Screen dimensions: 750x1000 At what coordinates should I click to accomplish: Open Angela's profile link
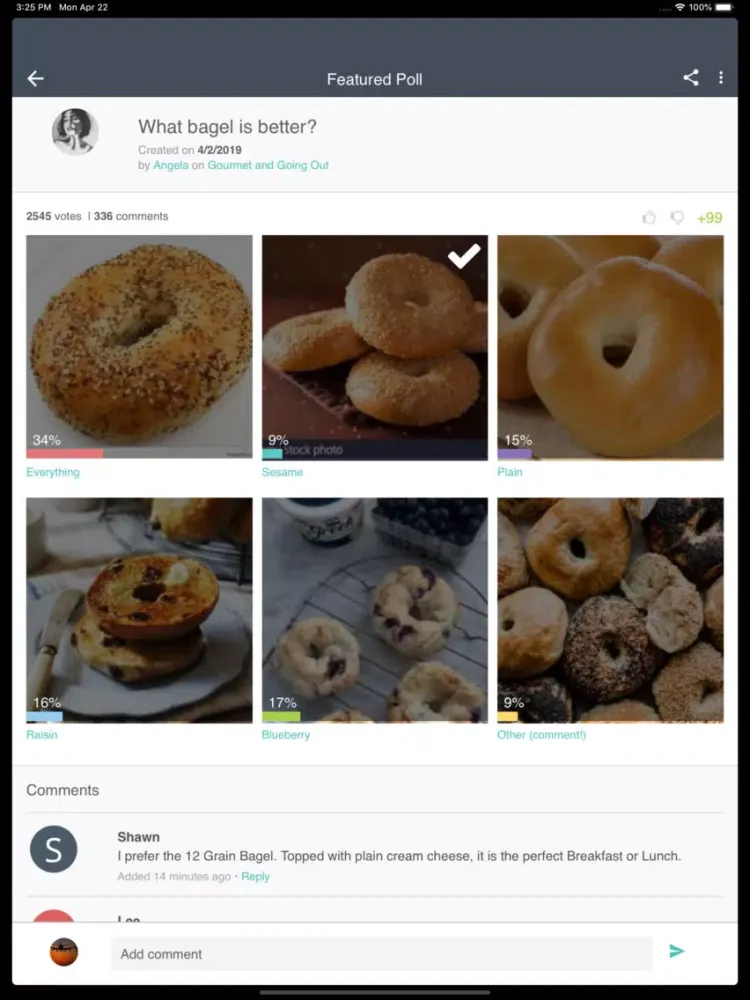[x=170, y=165]
